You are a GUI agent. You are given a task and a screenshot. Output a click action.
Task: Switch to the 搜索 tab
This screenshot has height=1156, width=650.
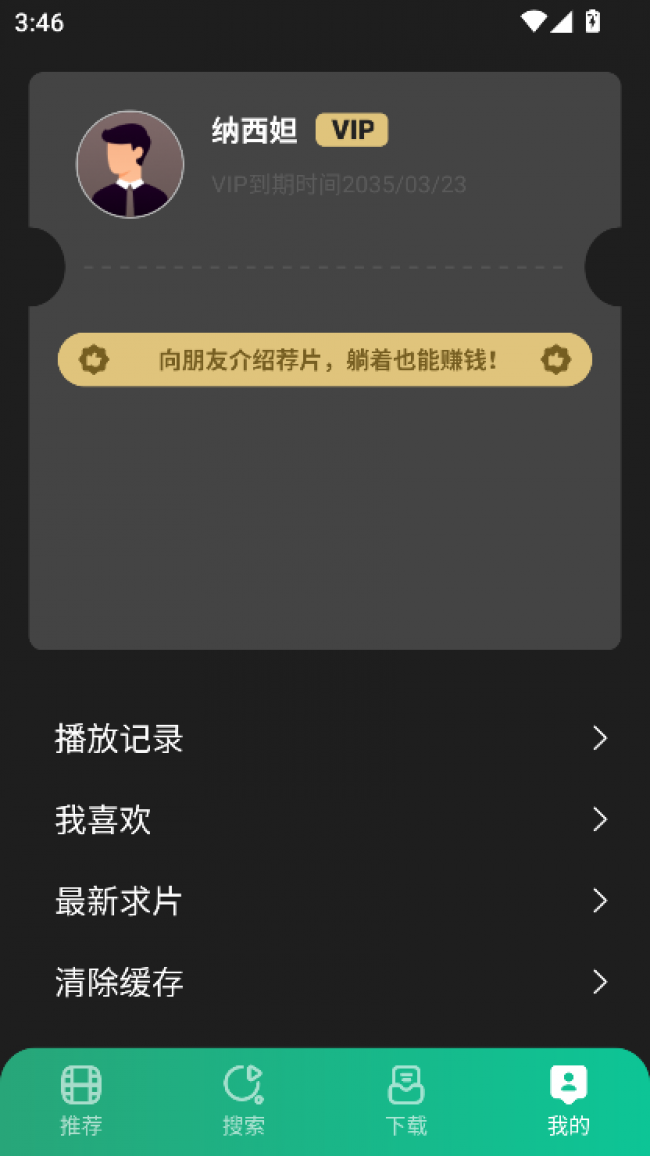coord(243,1100)
